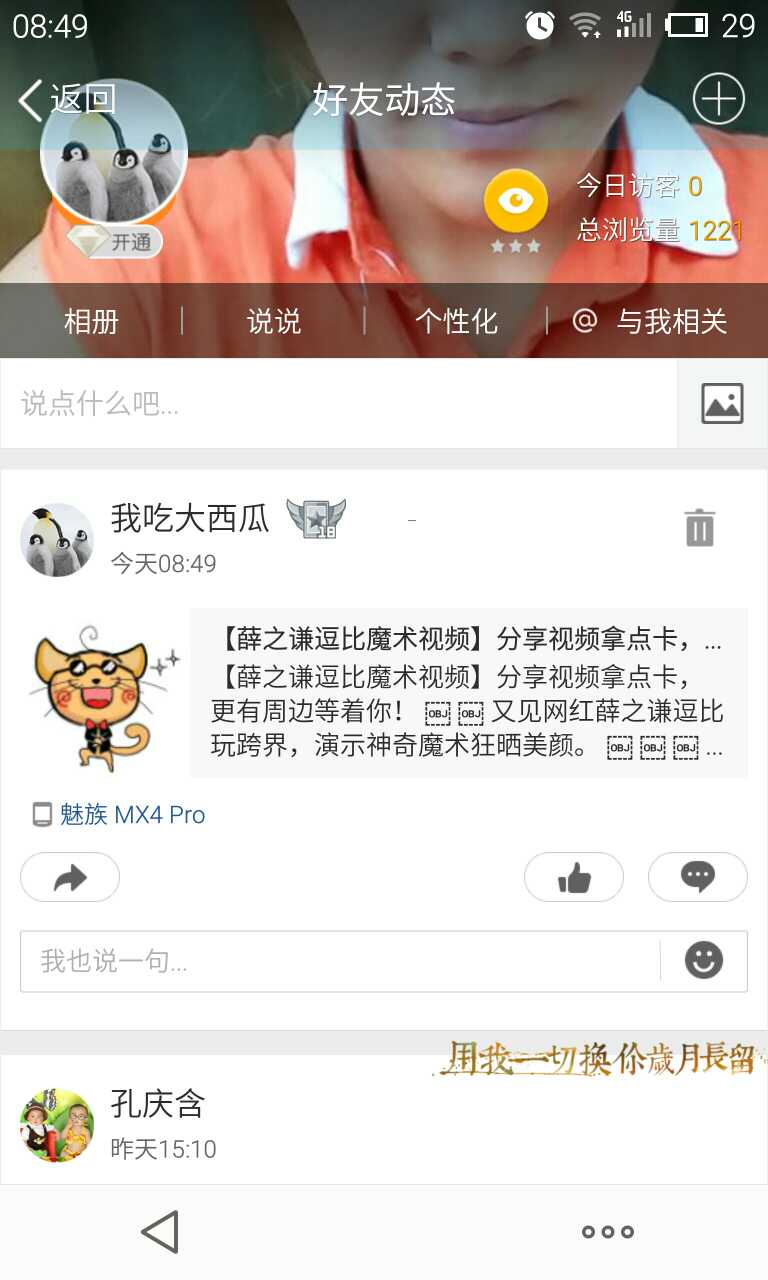Like the post by 我吃大西瓜
Image resolution: width=768 pixels, height=1280 pixels.
pos(574,877)
